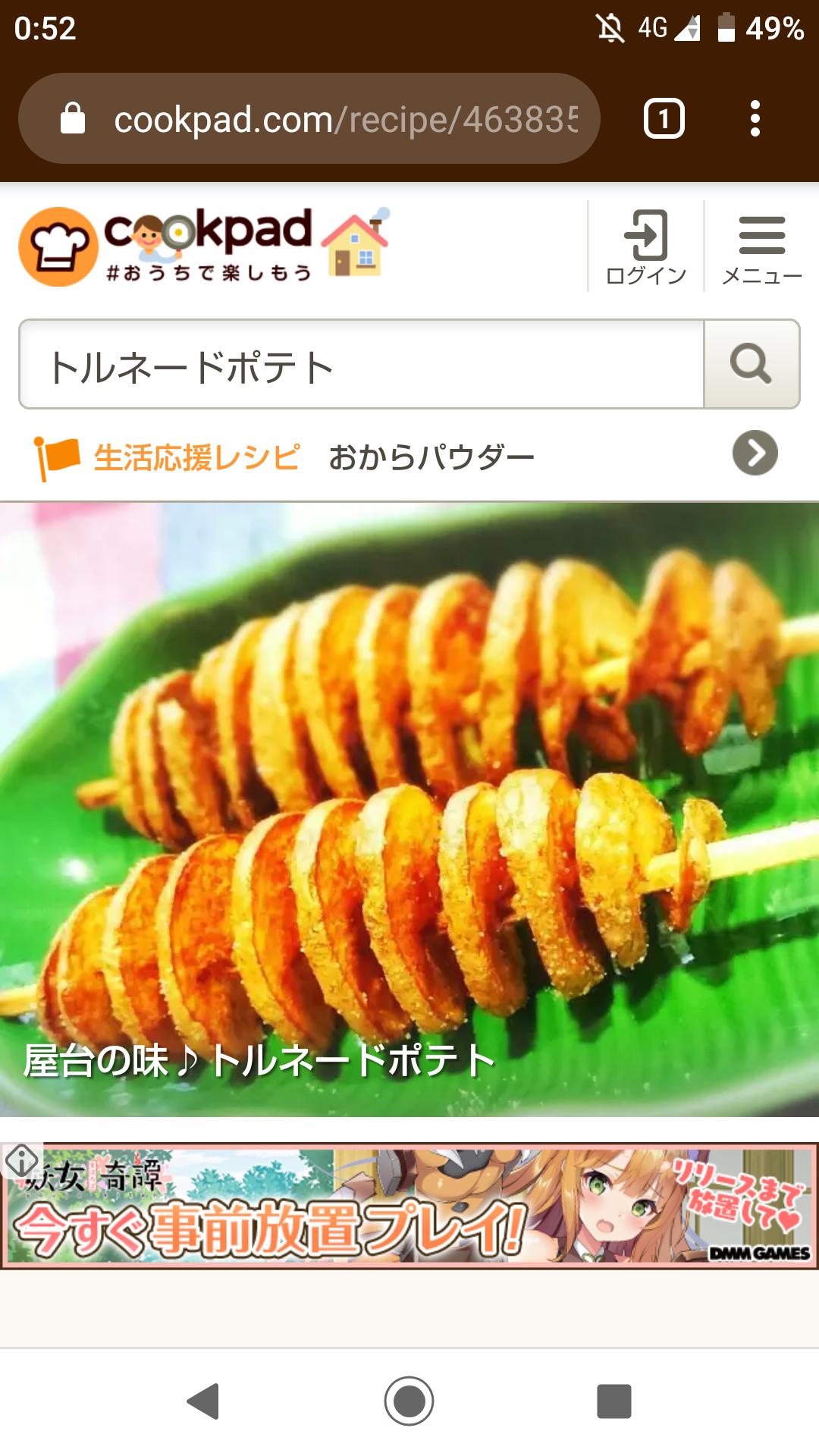Open the 生活応援レシピ おからパウダー link
819x1456 pixels.
point(315,457)
